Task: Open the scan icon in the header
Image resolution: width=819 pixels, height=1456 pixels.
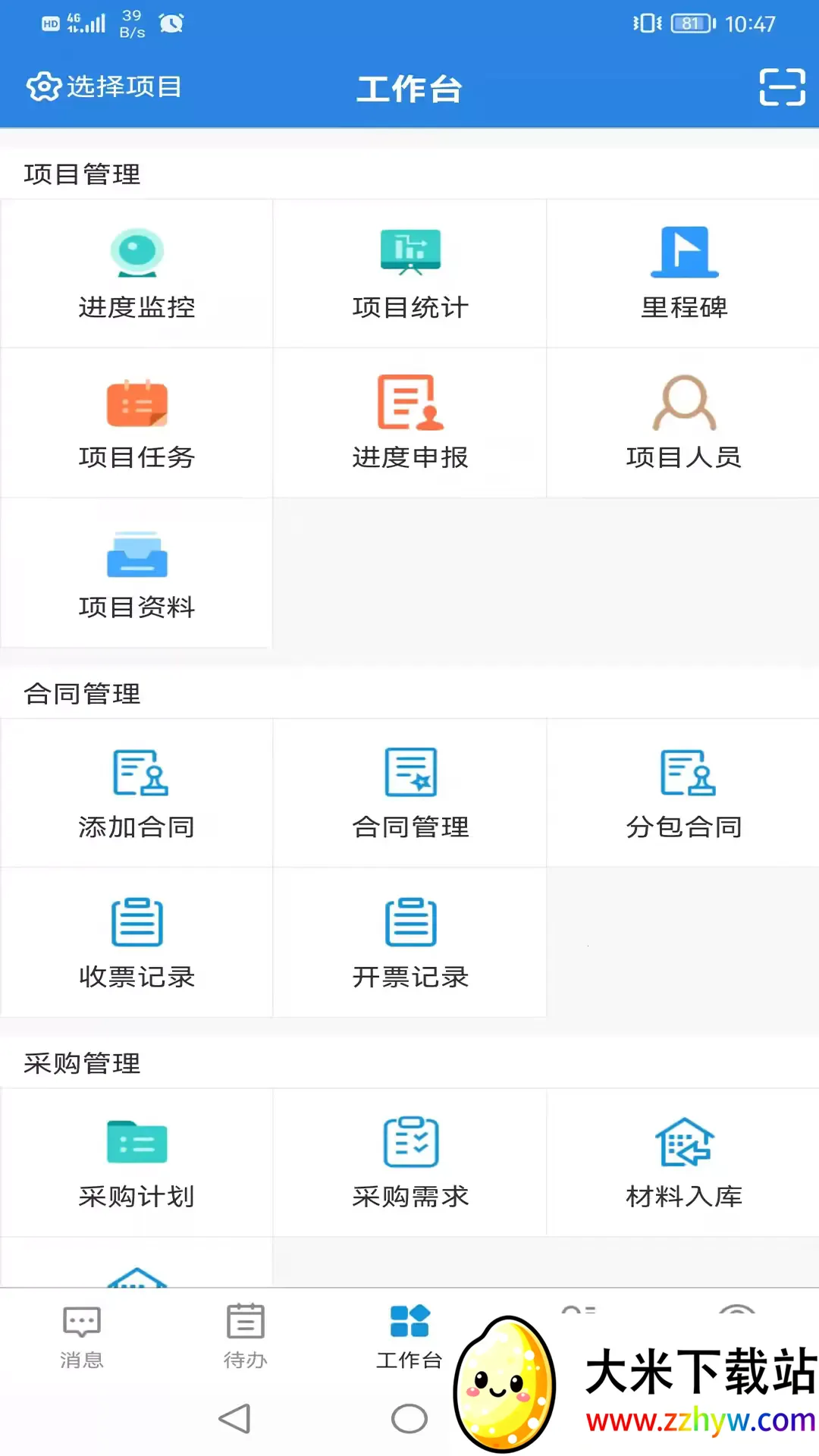Action: [782, 87]
